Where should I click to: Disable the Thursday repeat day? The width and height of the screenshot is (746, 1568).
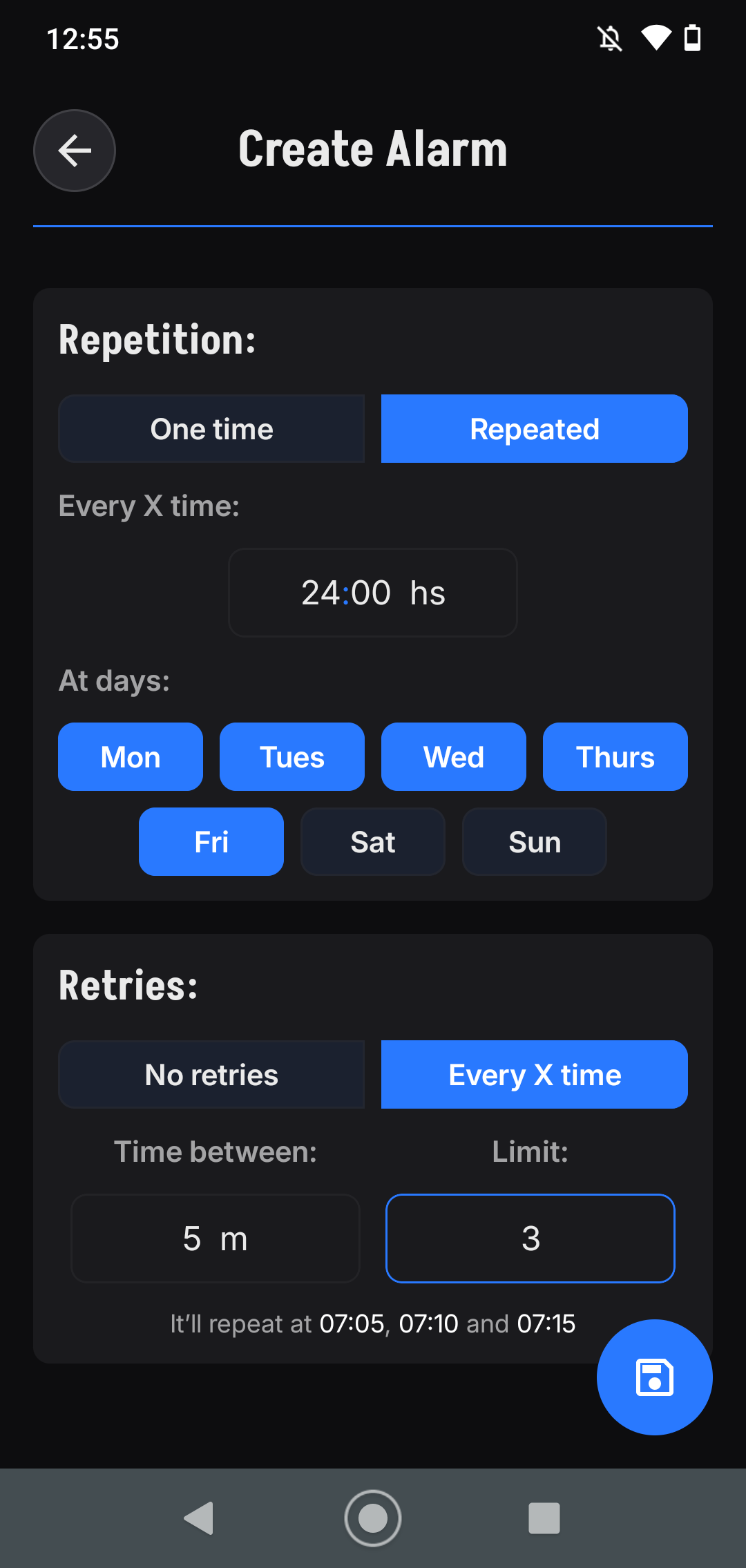point(615,756)
